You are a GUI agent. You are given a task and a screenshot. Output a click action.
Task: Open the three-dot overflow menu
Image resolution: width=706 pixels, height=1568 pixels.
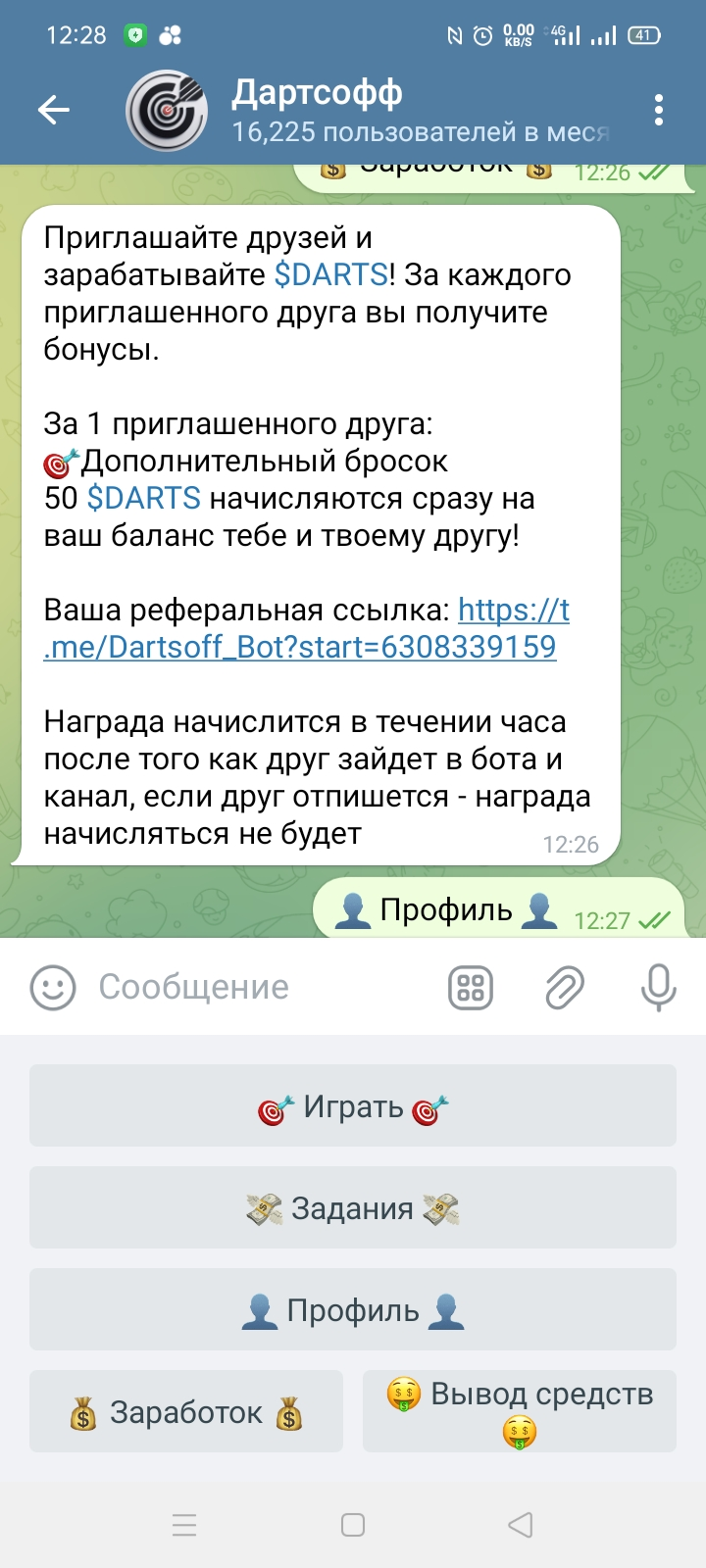[659, 110]
